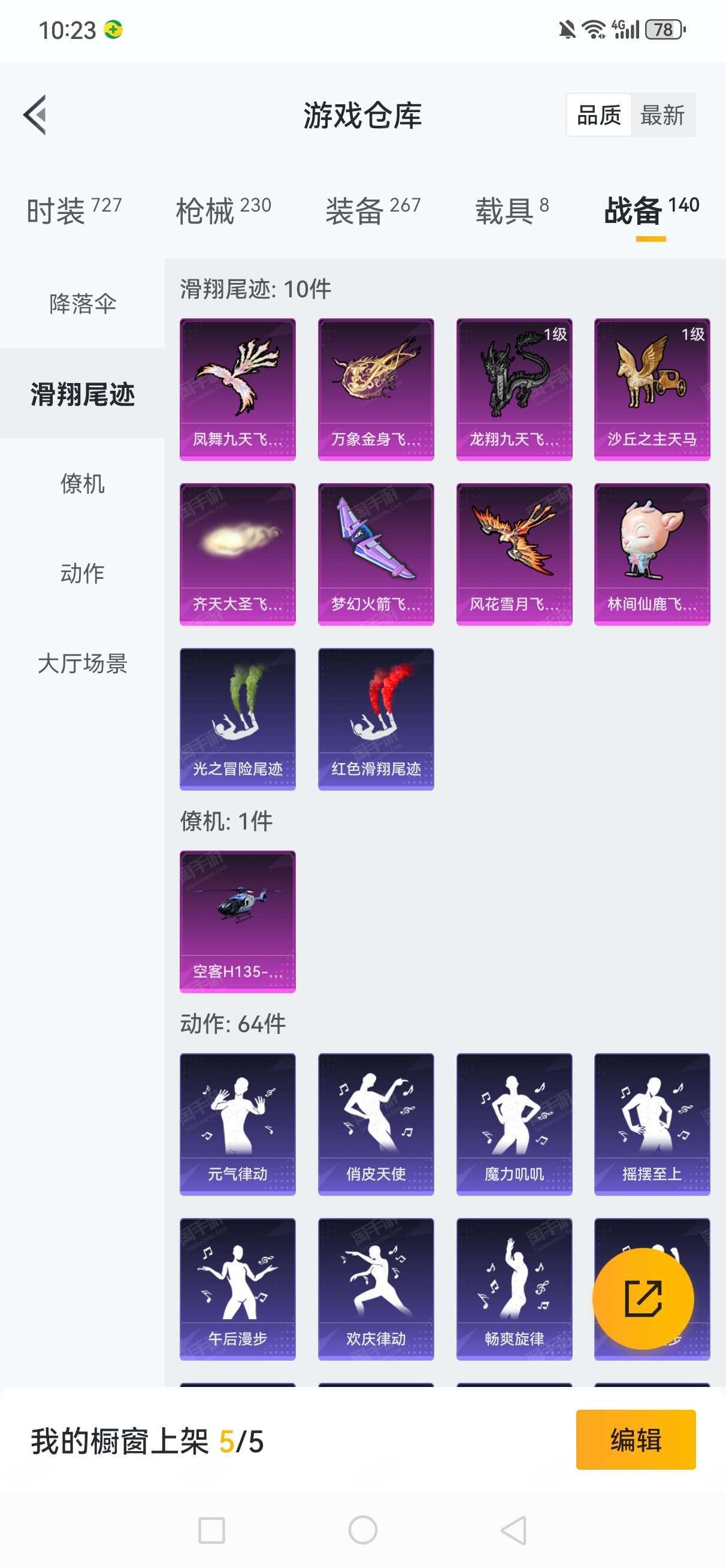This screenshot has height=1568, width=726.
Task: Sort items by 最新
Action: [x=662, y=114]
